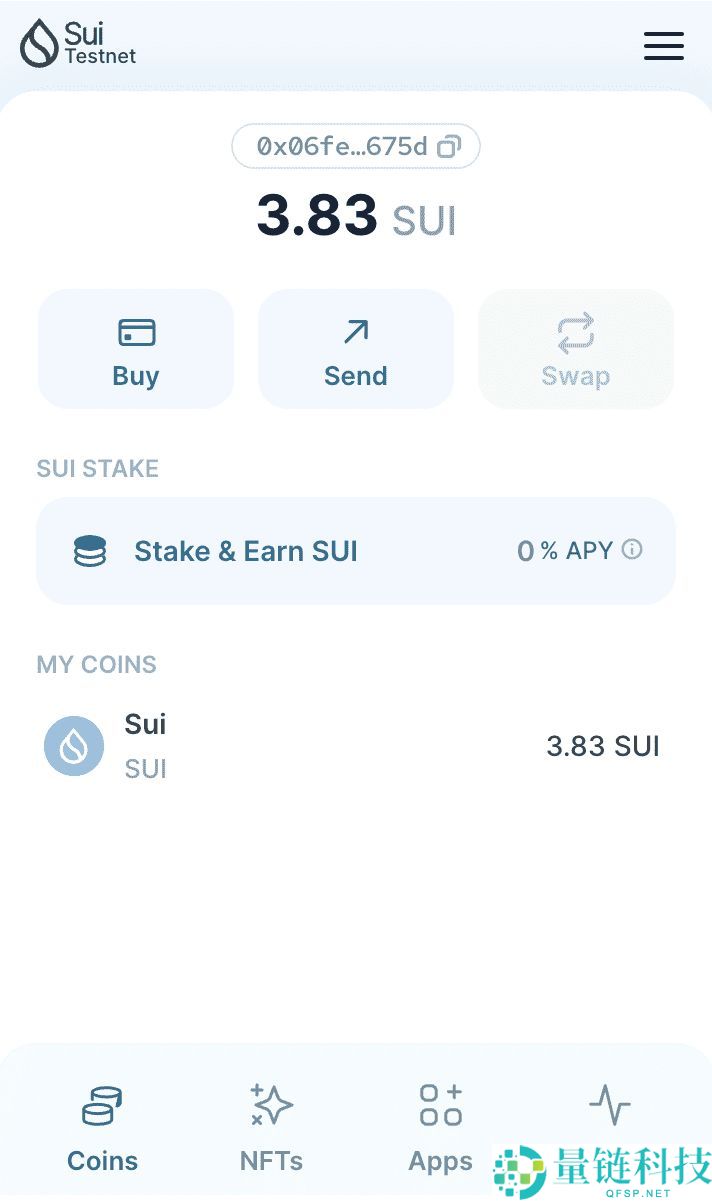
Task: Tap the Buy button
Action: coord(136,349)
